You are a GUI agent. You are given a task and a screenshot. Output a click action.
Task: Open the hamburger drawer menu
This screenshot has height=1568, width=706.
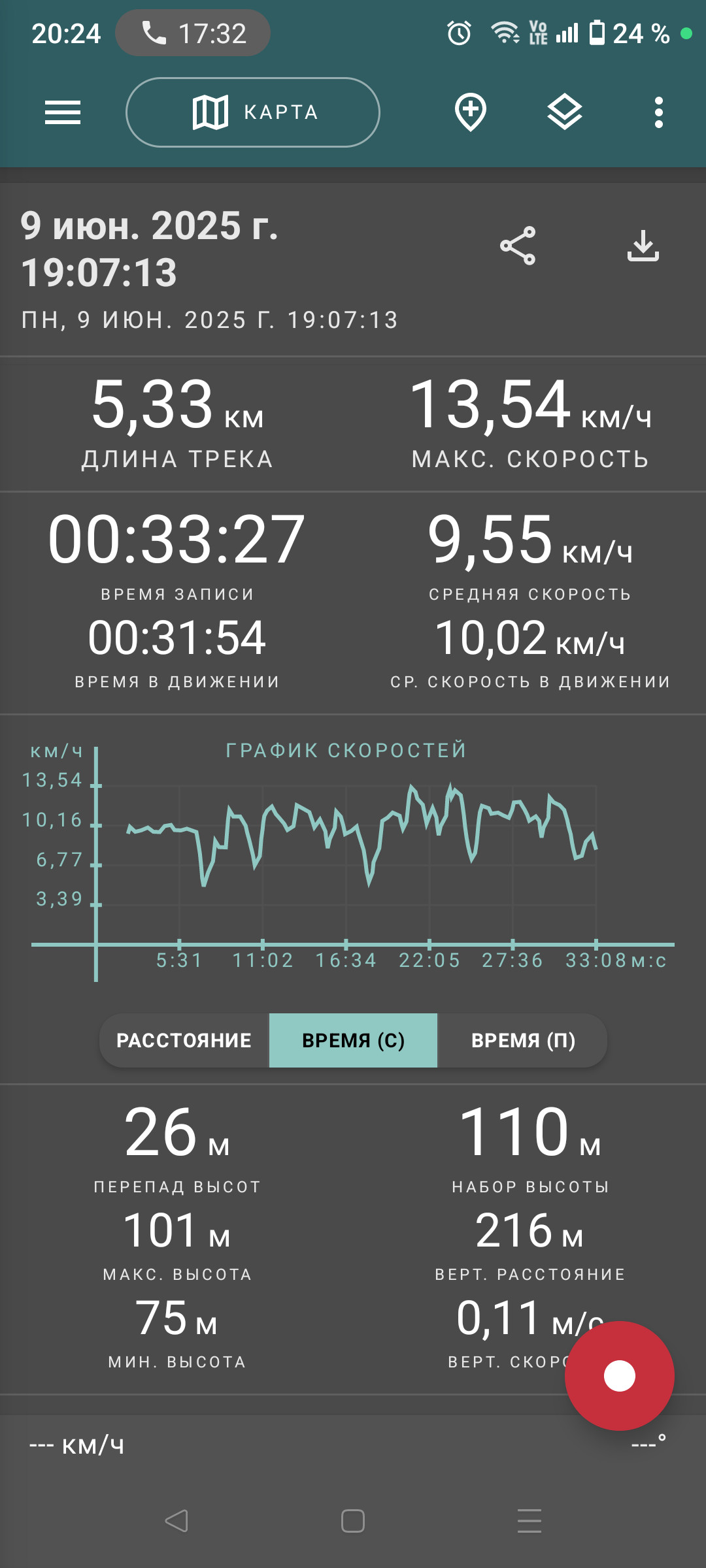coord(63,112)
